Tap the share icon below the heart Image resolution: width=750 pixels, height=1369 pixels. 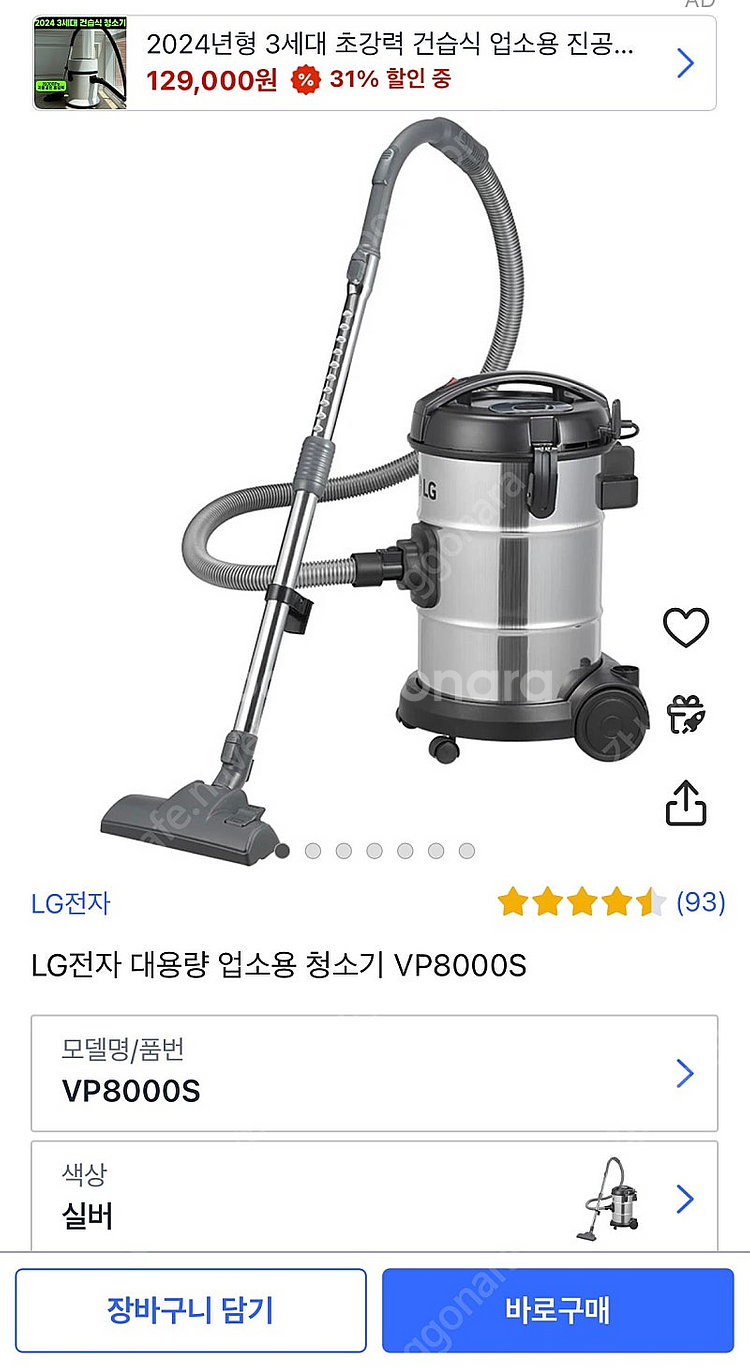point(686,800)
